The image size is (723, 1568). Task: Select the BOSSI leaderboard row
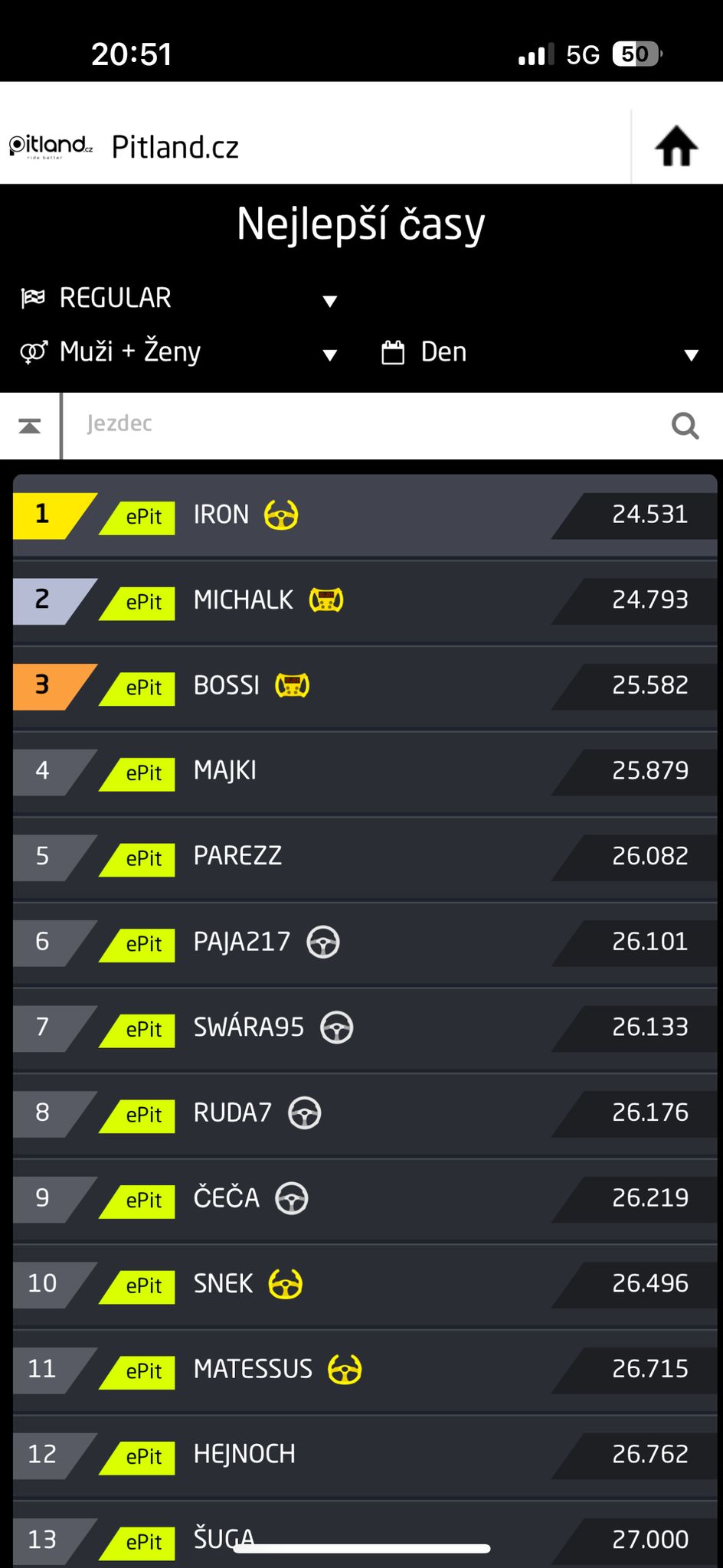click(x=365, y=685)
